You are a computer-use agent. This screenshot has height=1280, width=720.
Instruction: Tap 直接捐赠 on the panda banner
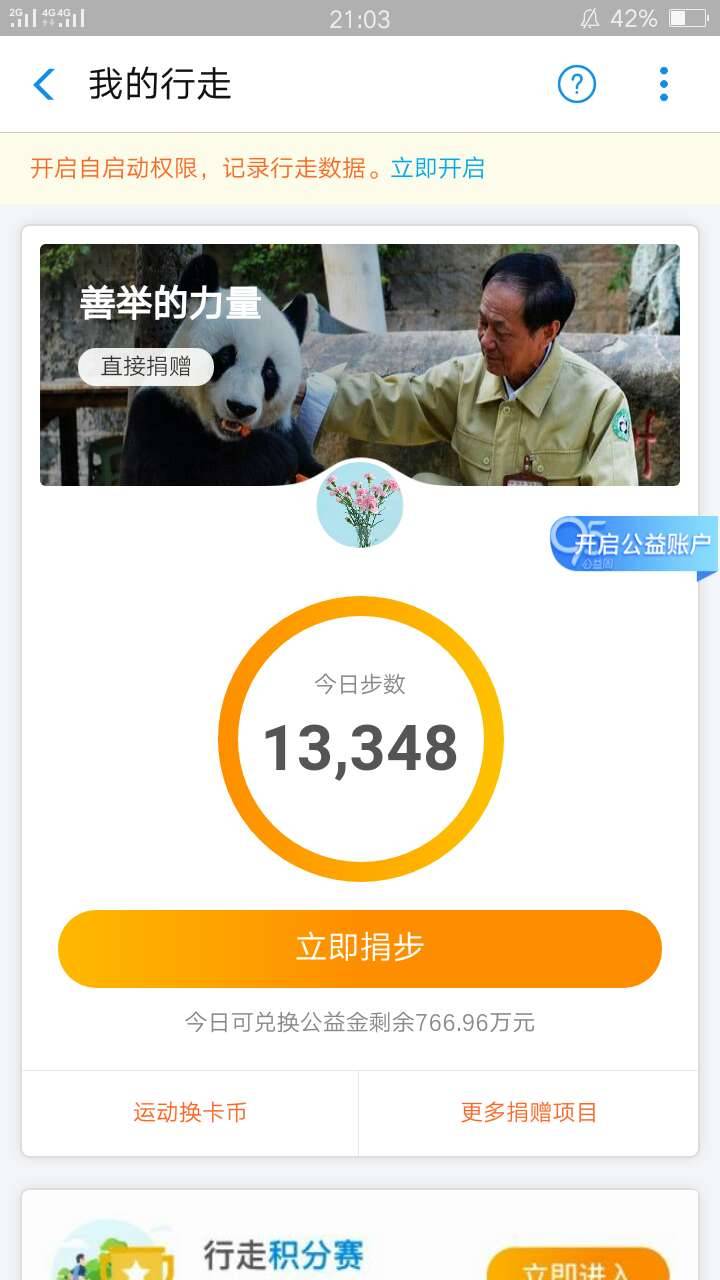pos(146,366)
